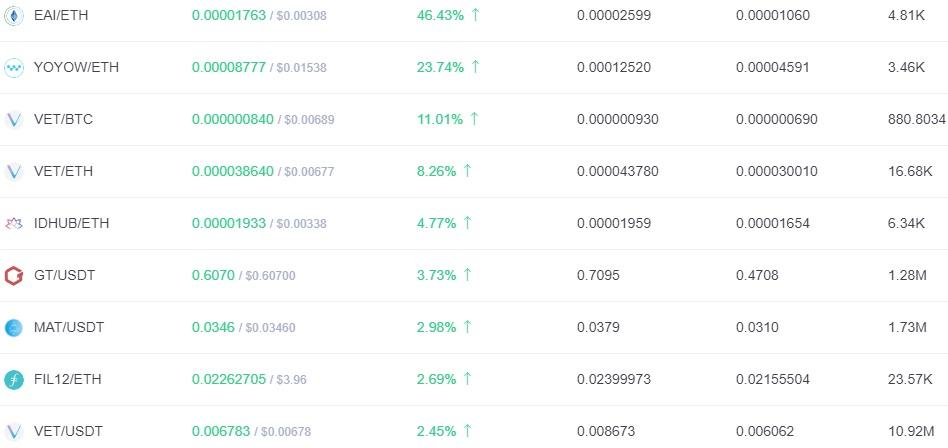Select the MAT/USDT pair
Screen dimensions: 948x448
68,327
